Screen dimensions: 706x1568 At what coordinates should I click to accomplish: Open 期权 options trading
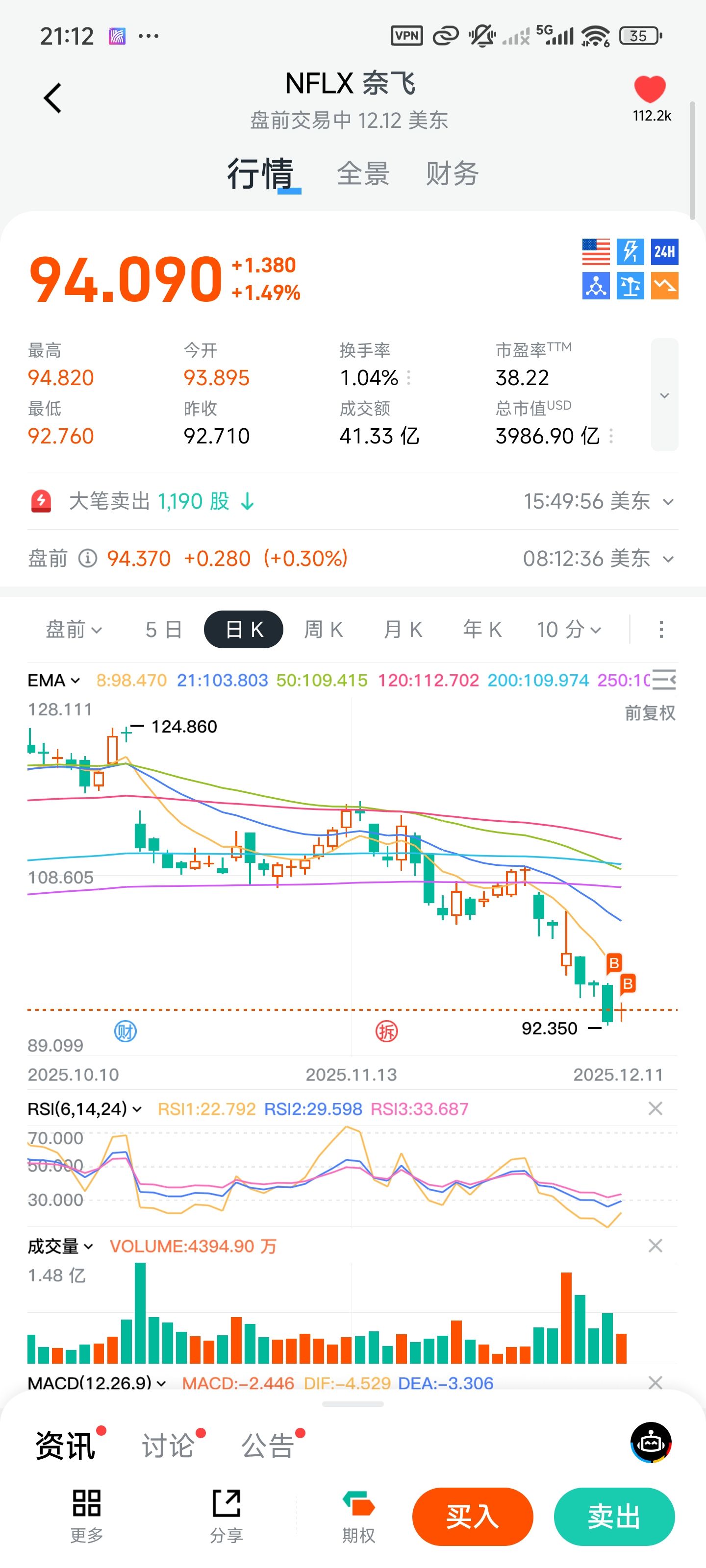pyautogui.click(x=358, y=1516)
